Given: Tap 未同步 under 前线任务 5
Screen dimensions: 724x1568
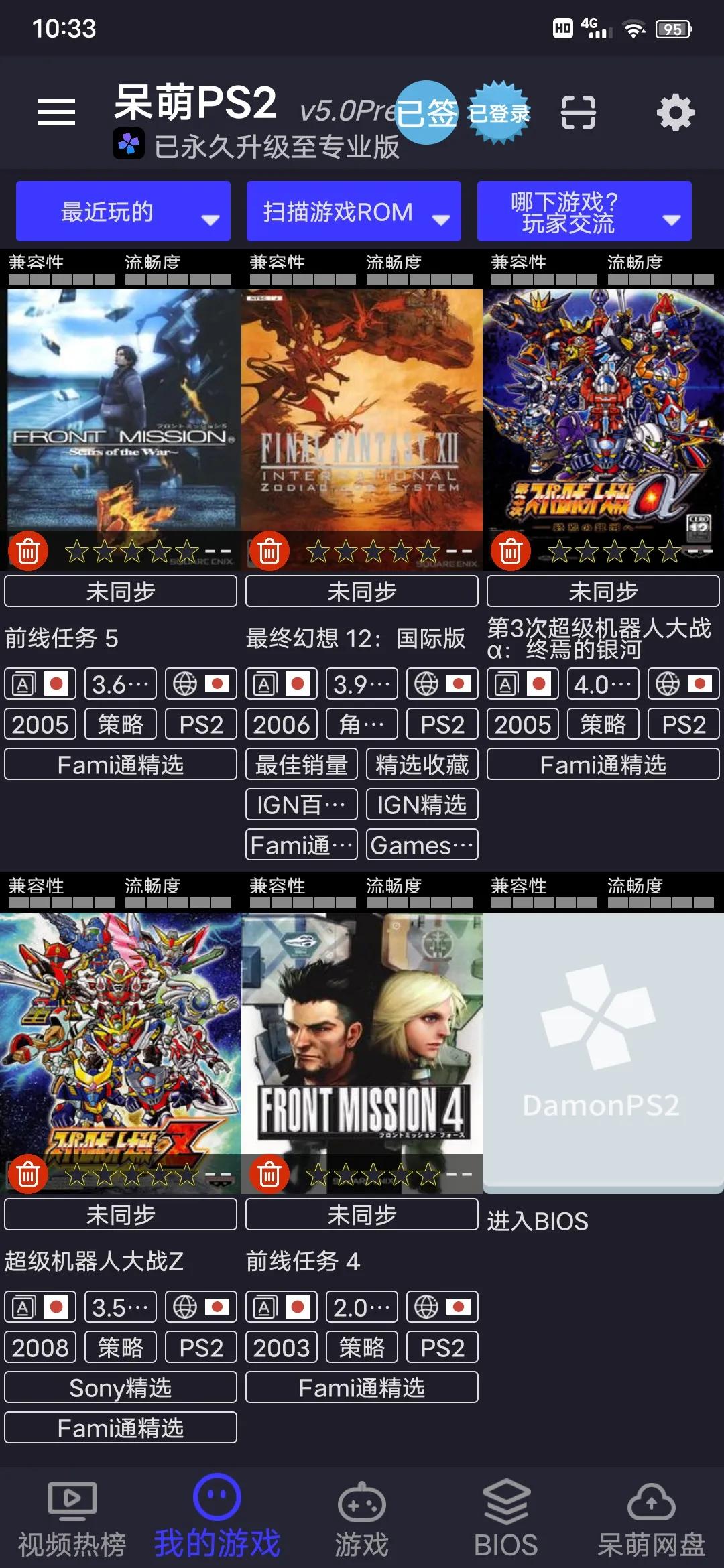Looking at the screenshot, I should click(x=121, y=590).
